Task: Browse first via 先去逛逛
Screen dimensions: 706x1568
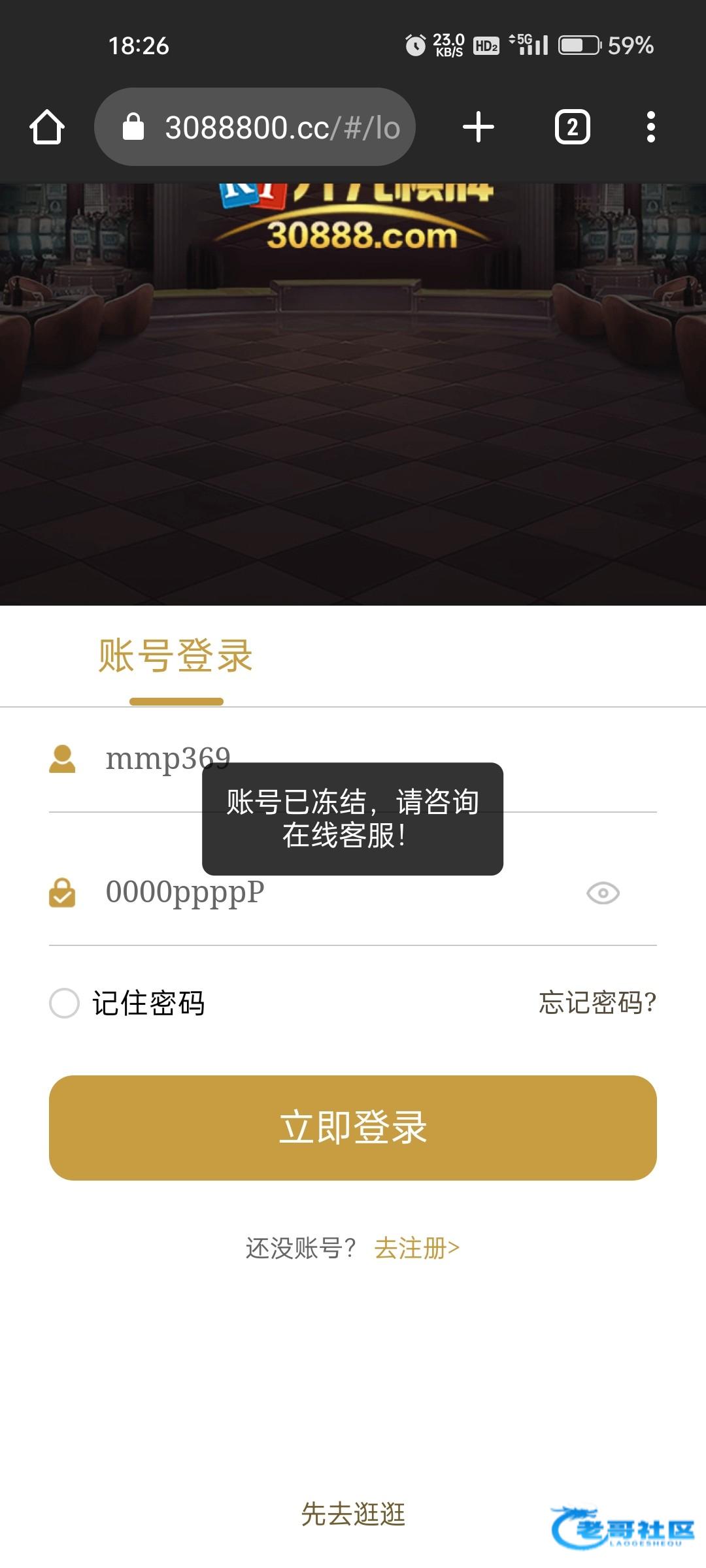Action: (x=353, y=1514)
